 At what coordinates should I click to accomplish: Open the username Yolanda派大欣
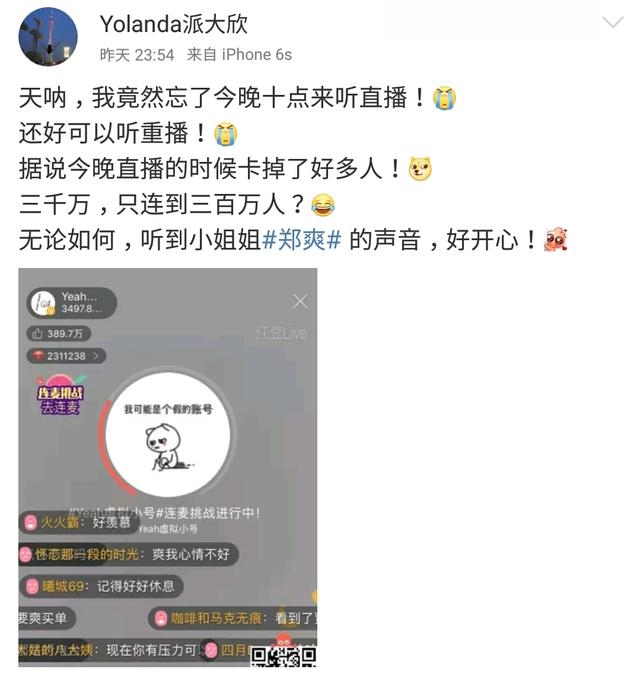[x=173, y=24]
